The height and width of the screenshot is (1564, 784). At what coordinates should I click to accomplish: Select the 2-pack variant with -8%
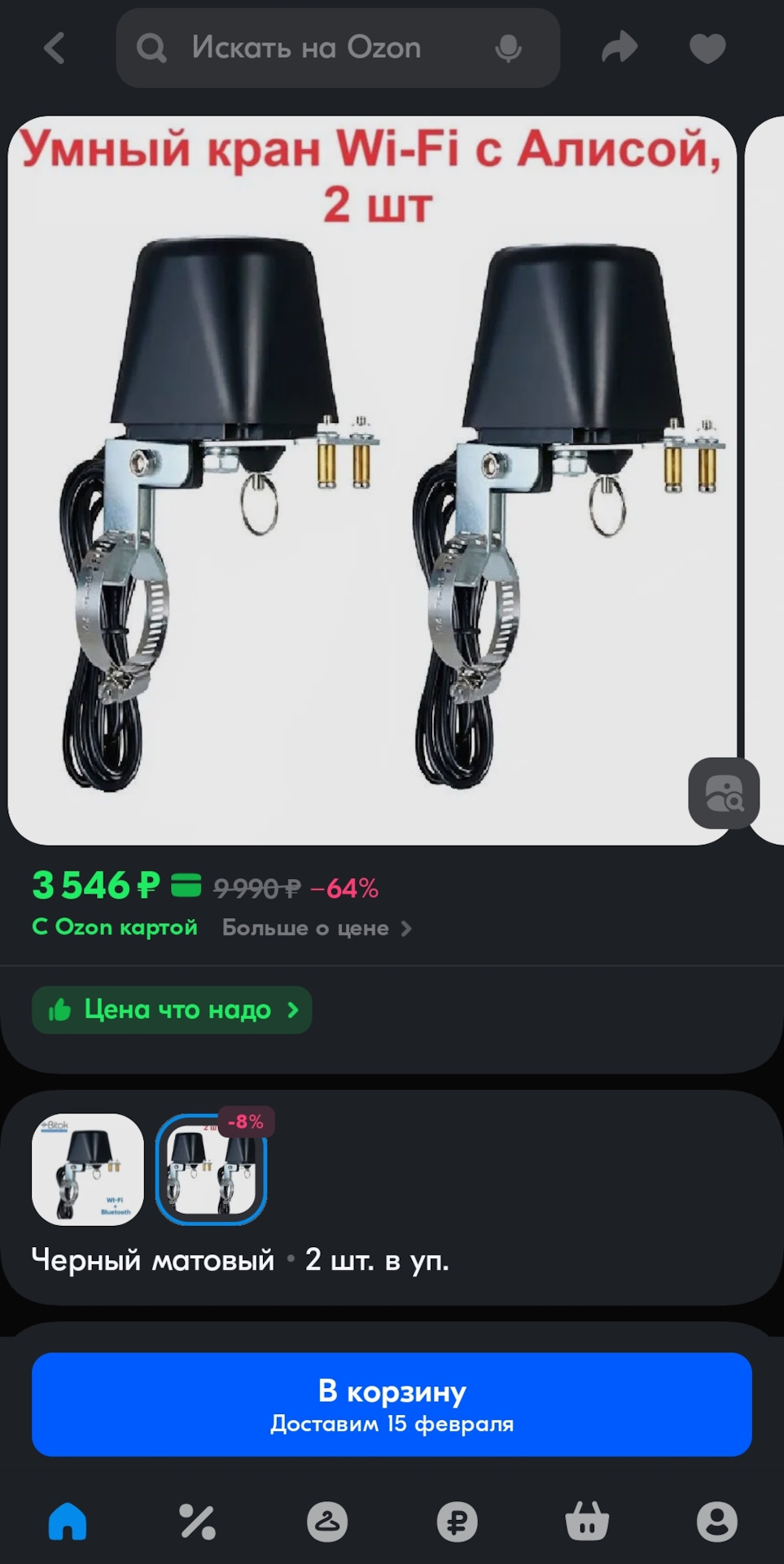tap(212, 1169)
